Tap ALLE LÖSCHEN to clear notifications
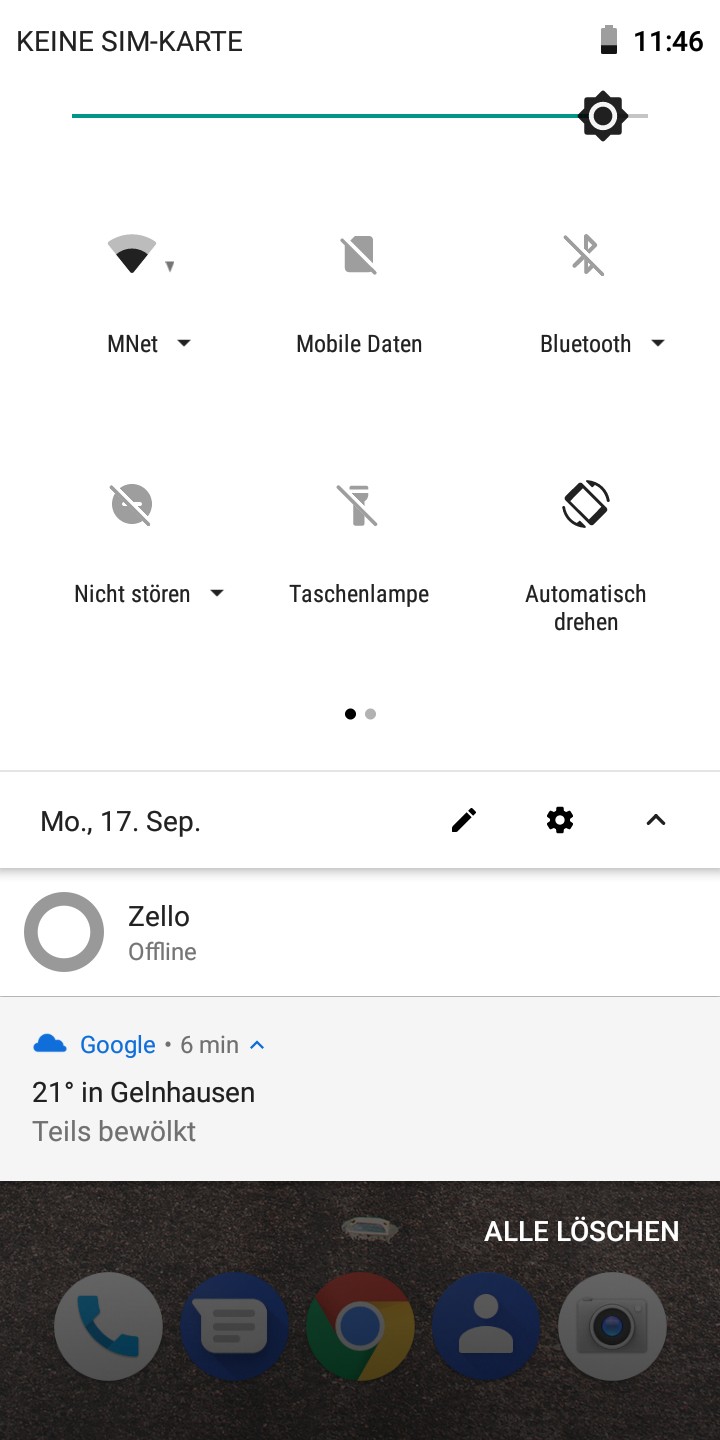 (581, 1231)
